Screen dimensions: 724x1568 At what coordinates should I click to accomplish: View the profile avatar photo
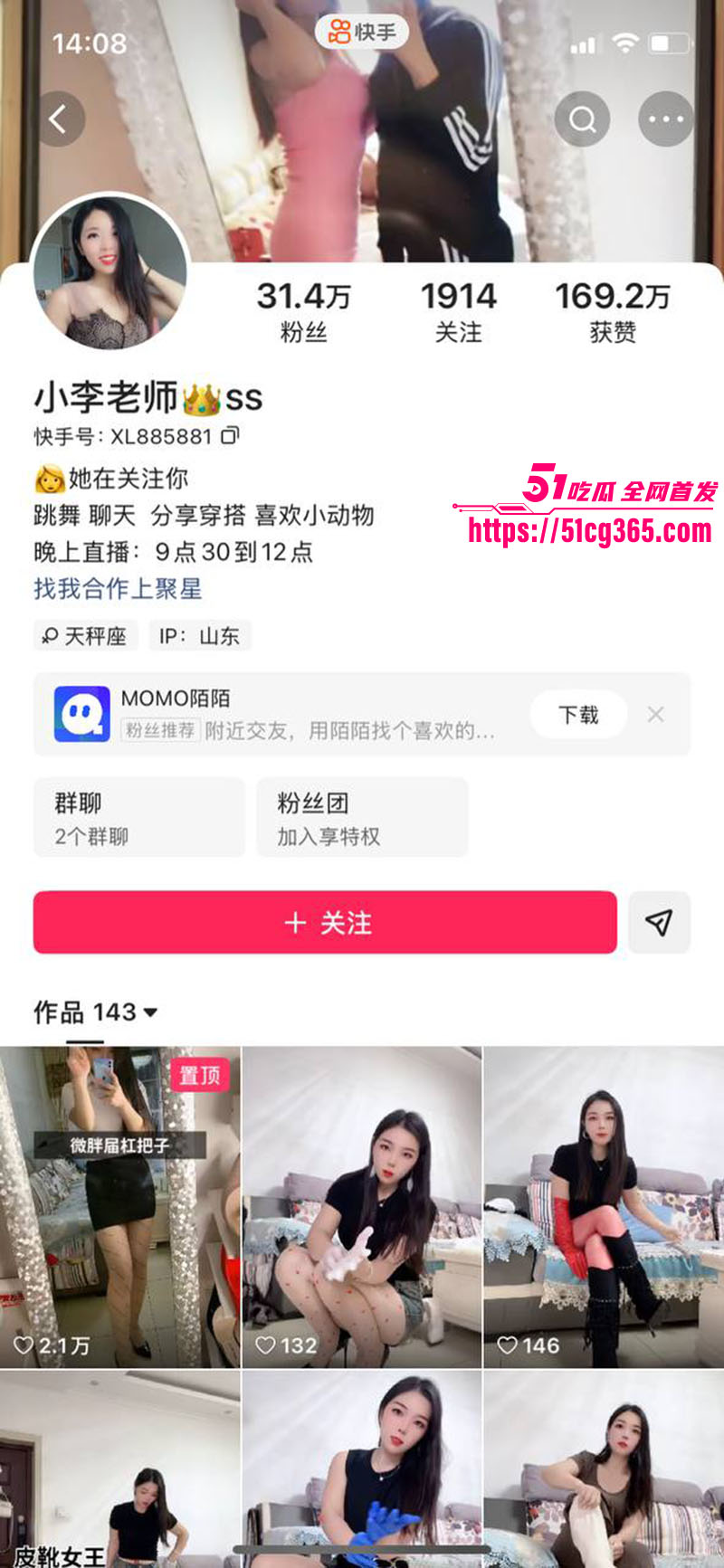pyautogui.click(x=110, y=272)
